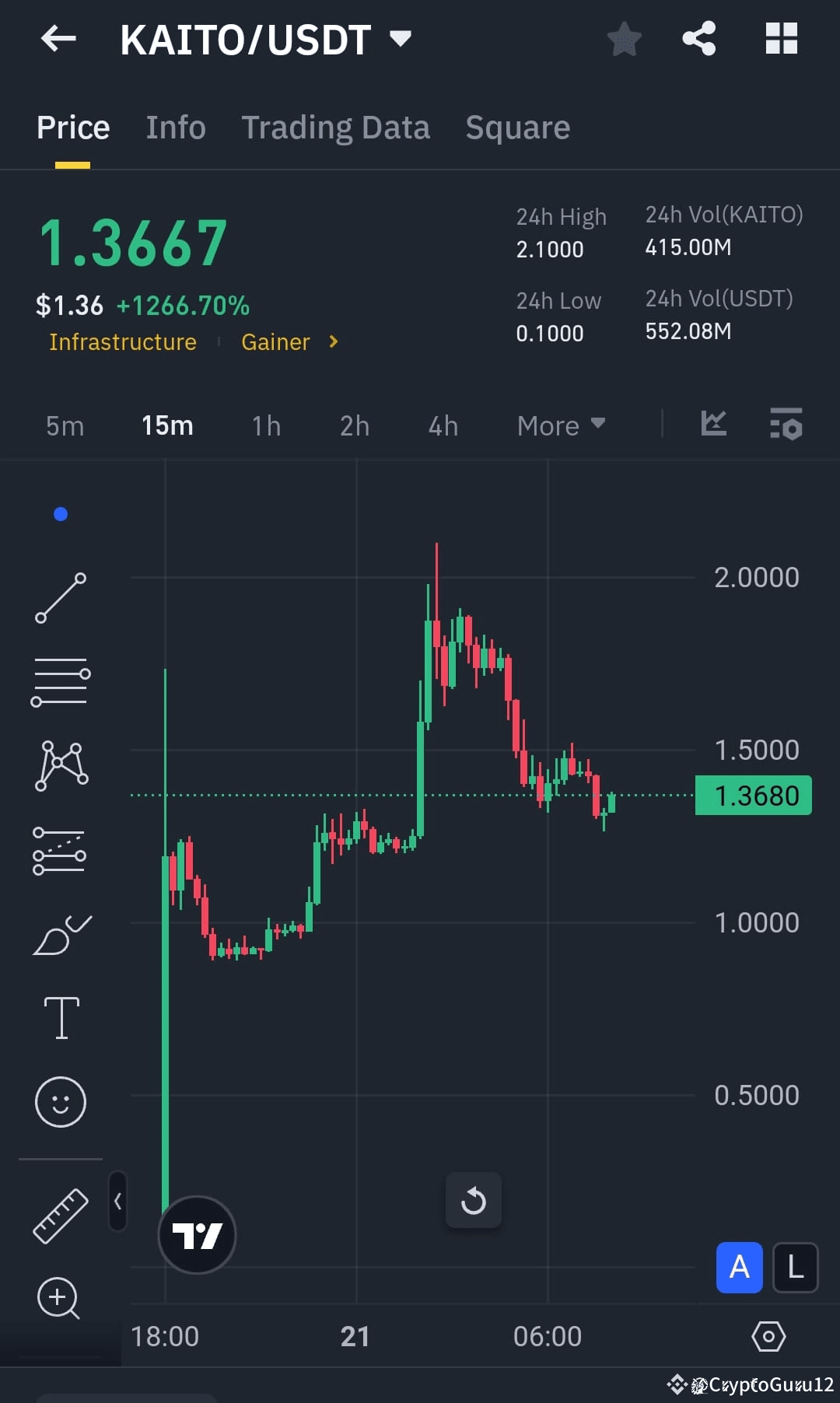This screenshot has height=1403, width=840.
Task: Open the XABCD pattern tool
Action: tap(61, 766)
